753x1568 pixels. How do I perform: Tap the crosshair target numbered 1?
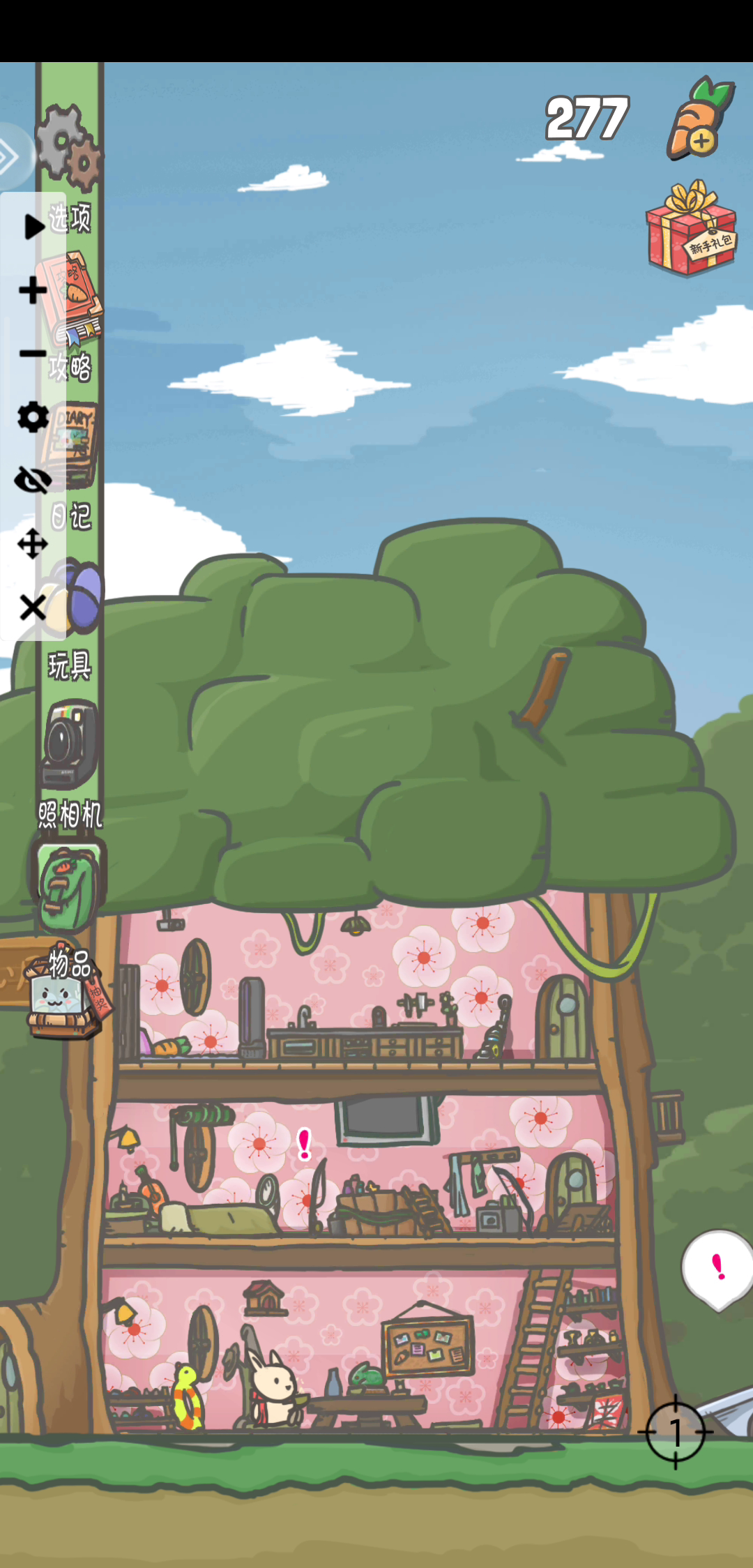coord(675,1431)
